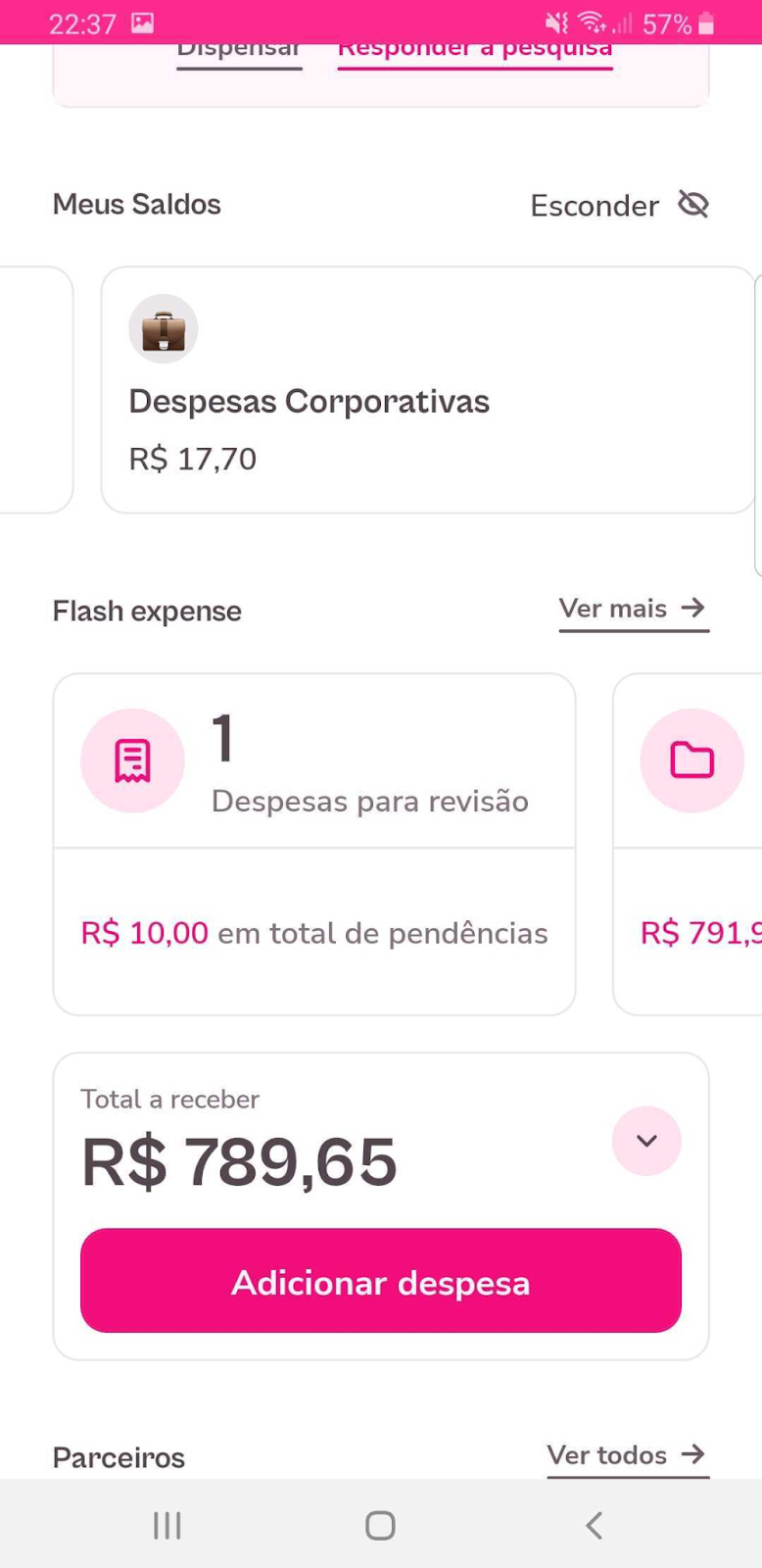Viewport: 762px width, 1568px height.
Task: Collapse the Total a receber details arrow
Action: (x=646, y=1141)
